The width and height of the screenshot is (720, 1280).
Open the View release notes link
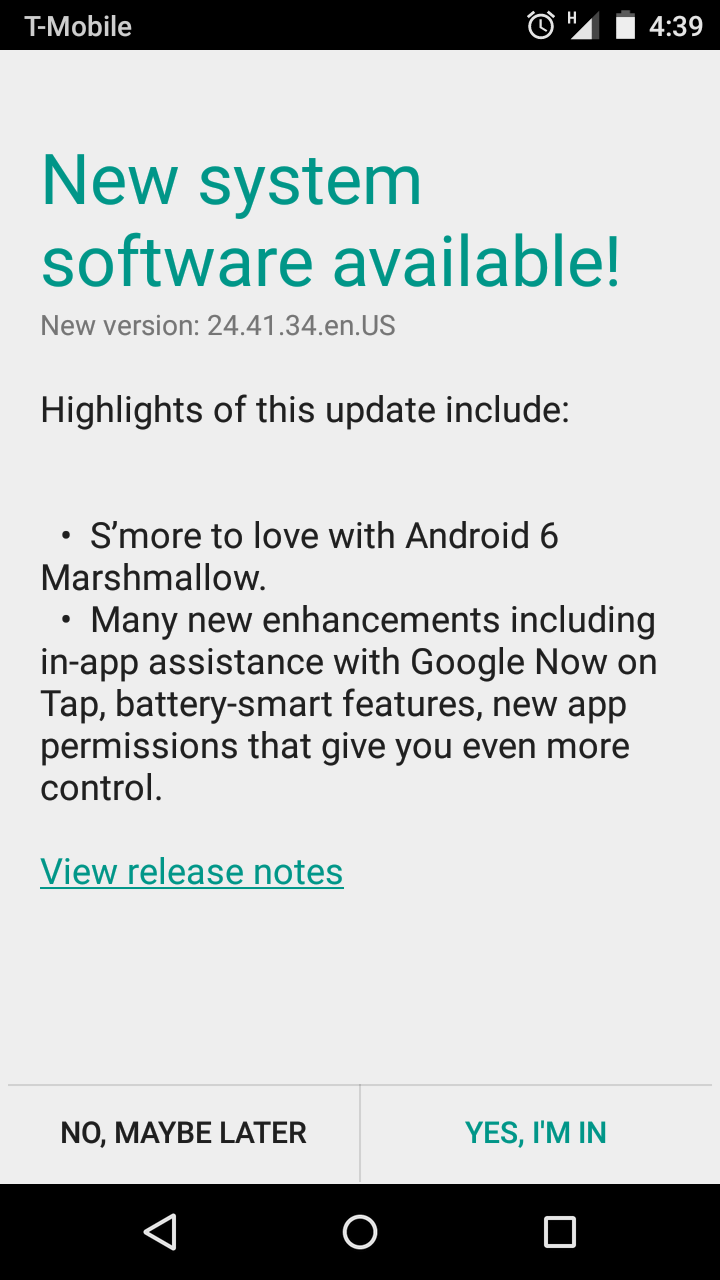point(191,872)
